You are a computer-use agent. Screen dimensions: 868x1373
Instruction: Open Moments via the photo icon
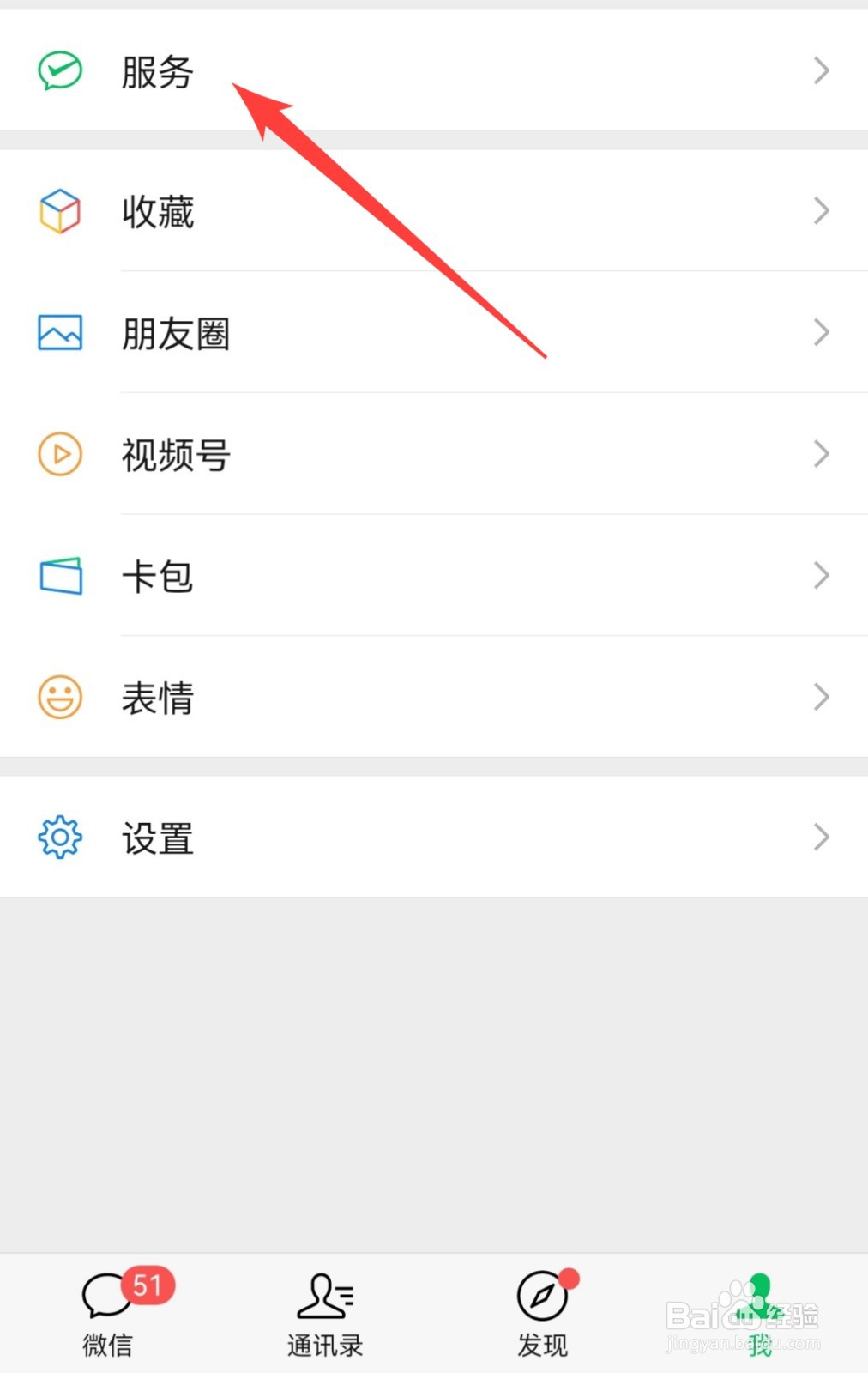(58, 333)
